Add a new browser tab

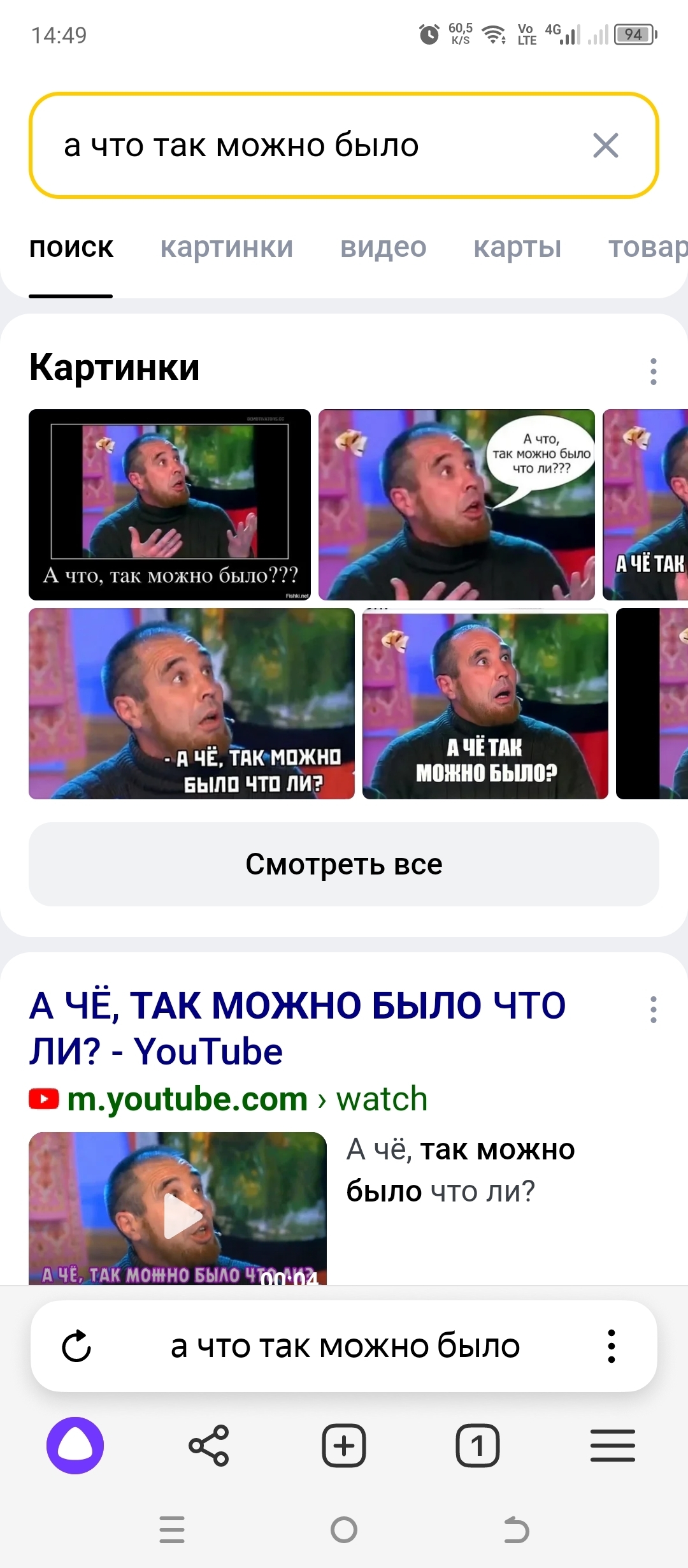(344, 1445)
